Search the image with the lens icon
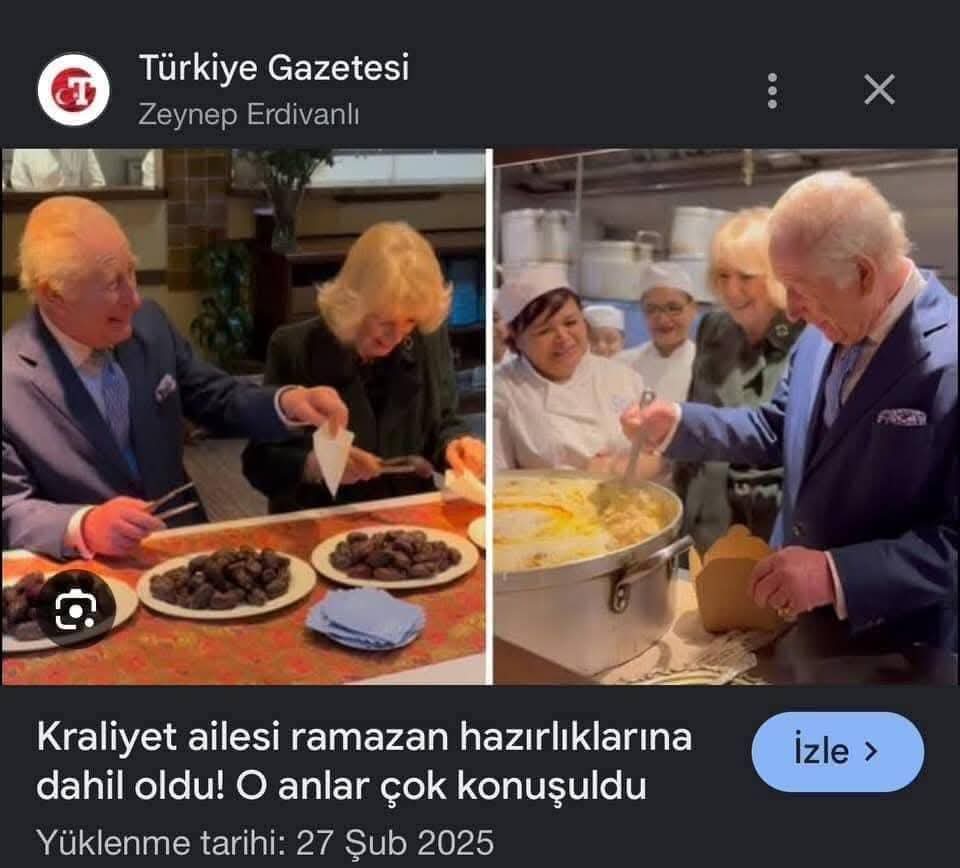This screenshot has height=868, width=960. pos(76,608)
